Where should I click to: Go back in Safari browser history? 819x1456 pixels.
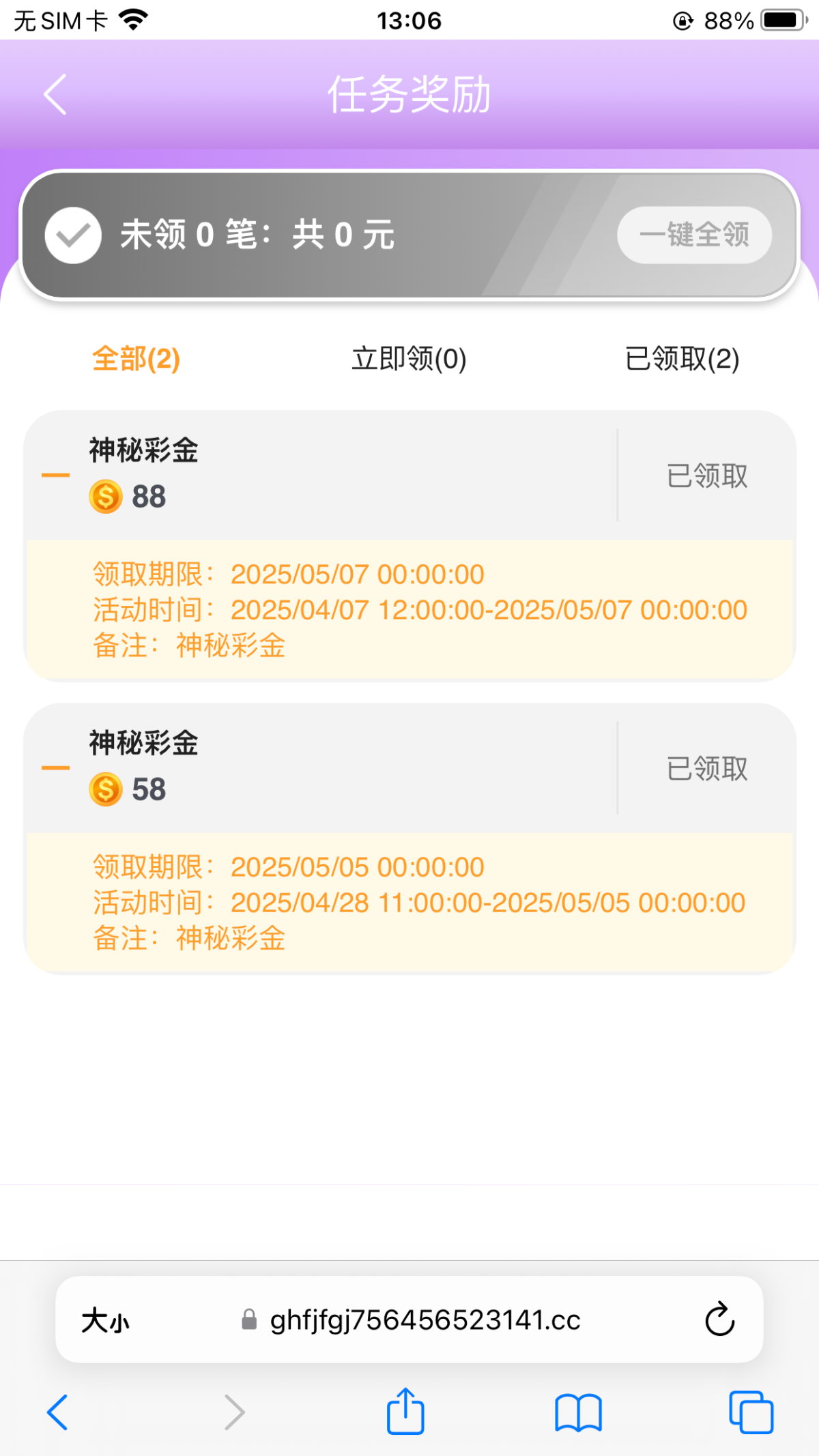57,1412
